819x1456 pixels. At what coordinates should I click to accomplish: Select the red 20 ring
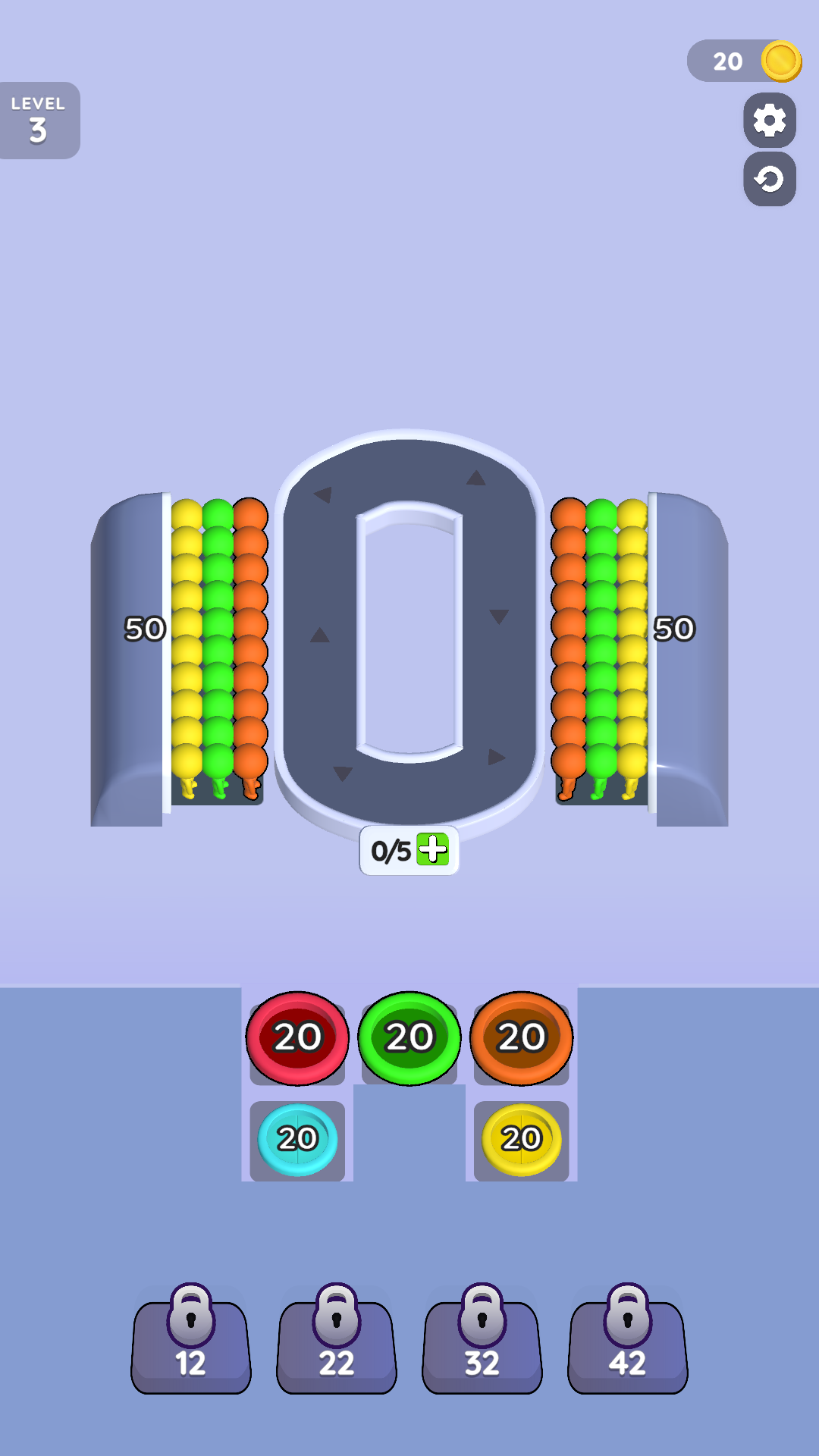click(297, 1038)
